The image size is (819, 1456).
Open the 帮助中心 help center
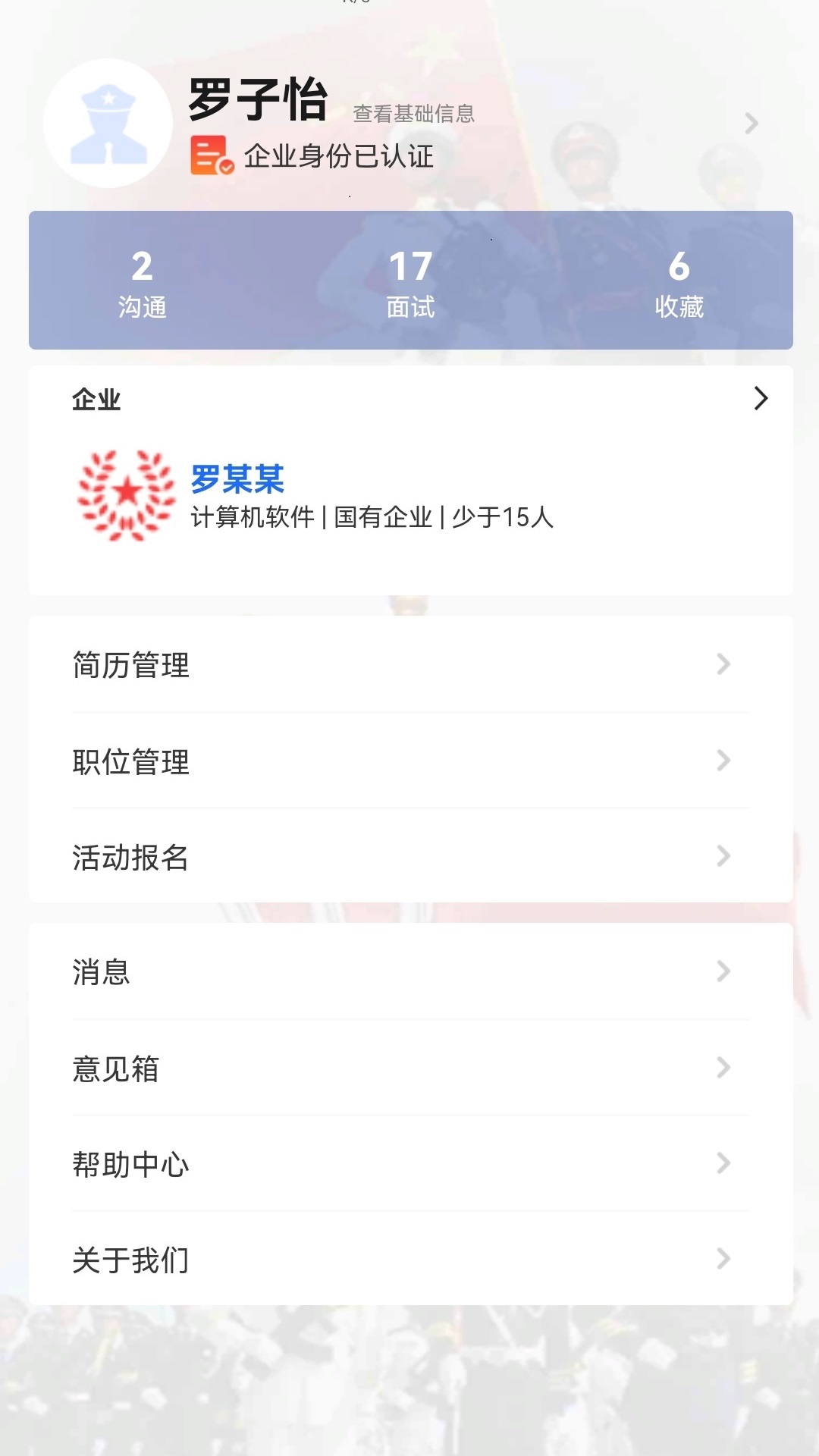point(409,1166)
